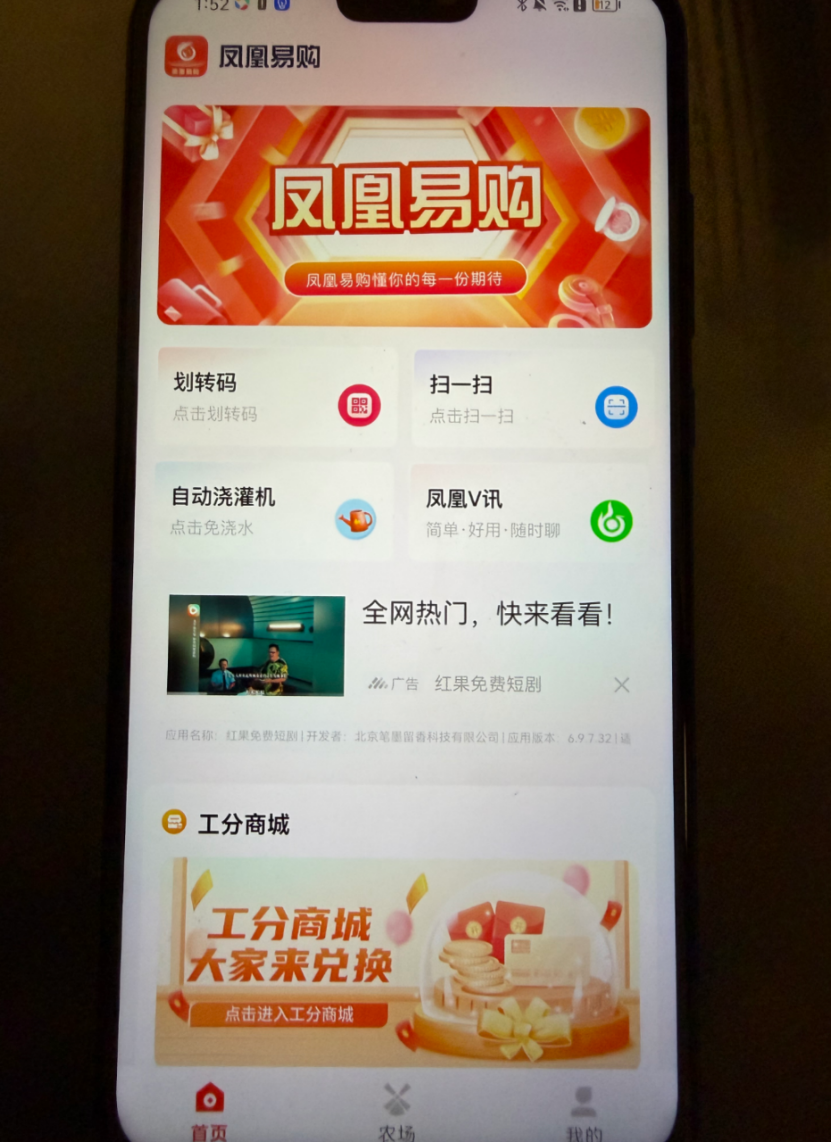Open the 划转码 card
This screenshot has width=831, height=1142.
[x=276, y=397]
